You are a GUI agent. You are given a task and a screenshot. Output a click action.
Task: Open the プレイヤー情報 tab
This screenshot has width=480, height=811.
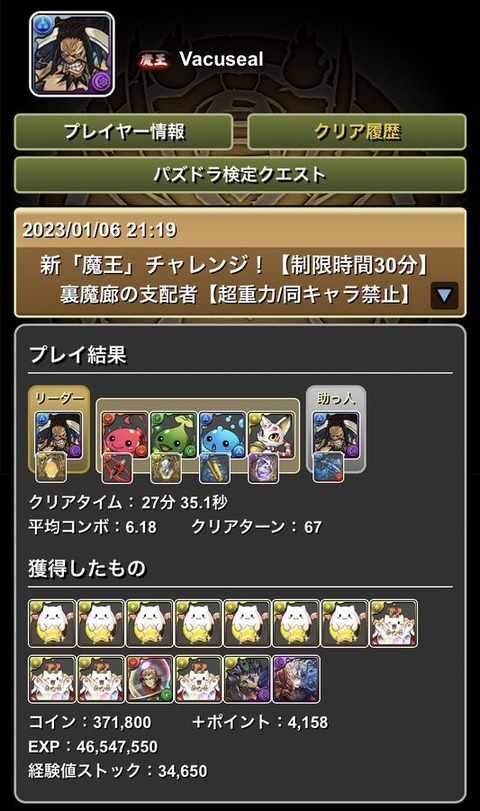[123, 132]
